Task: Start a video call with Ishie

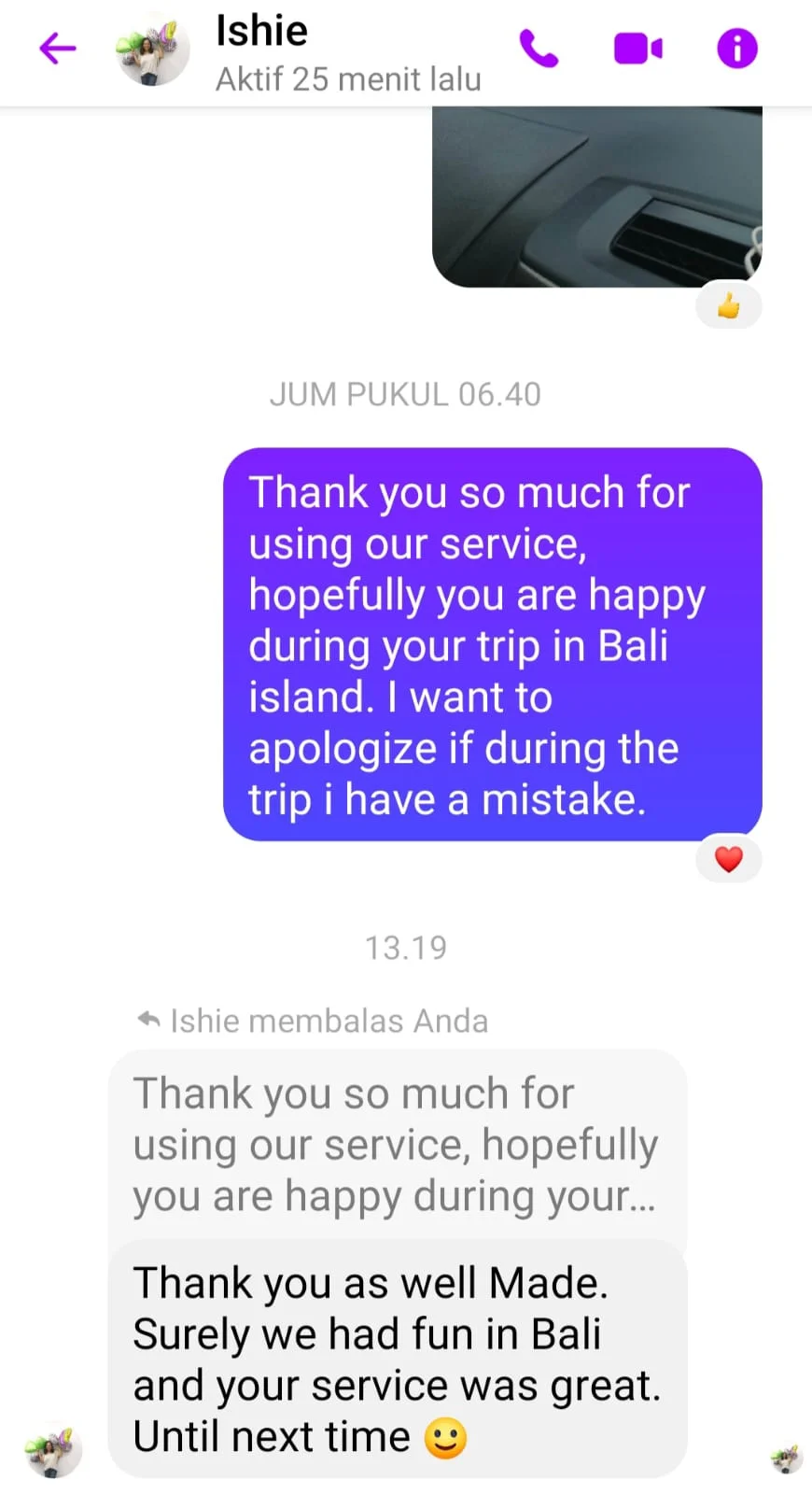Action: (x=638, y=49)
